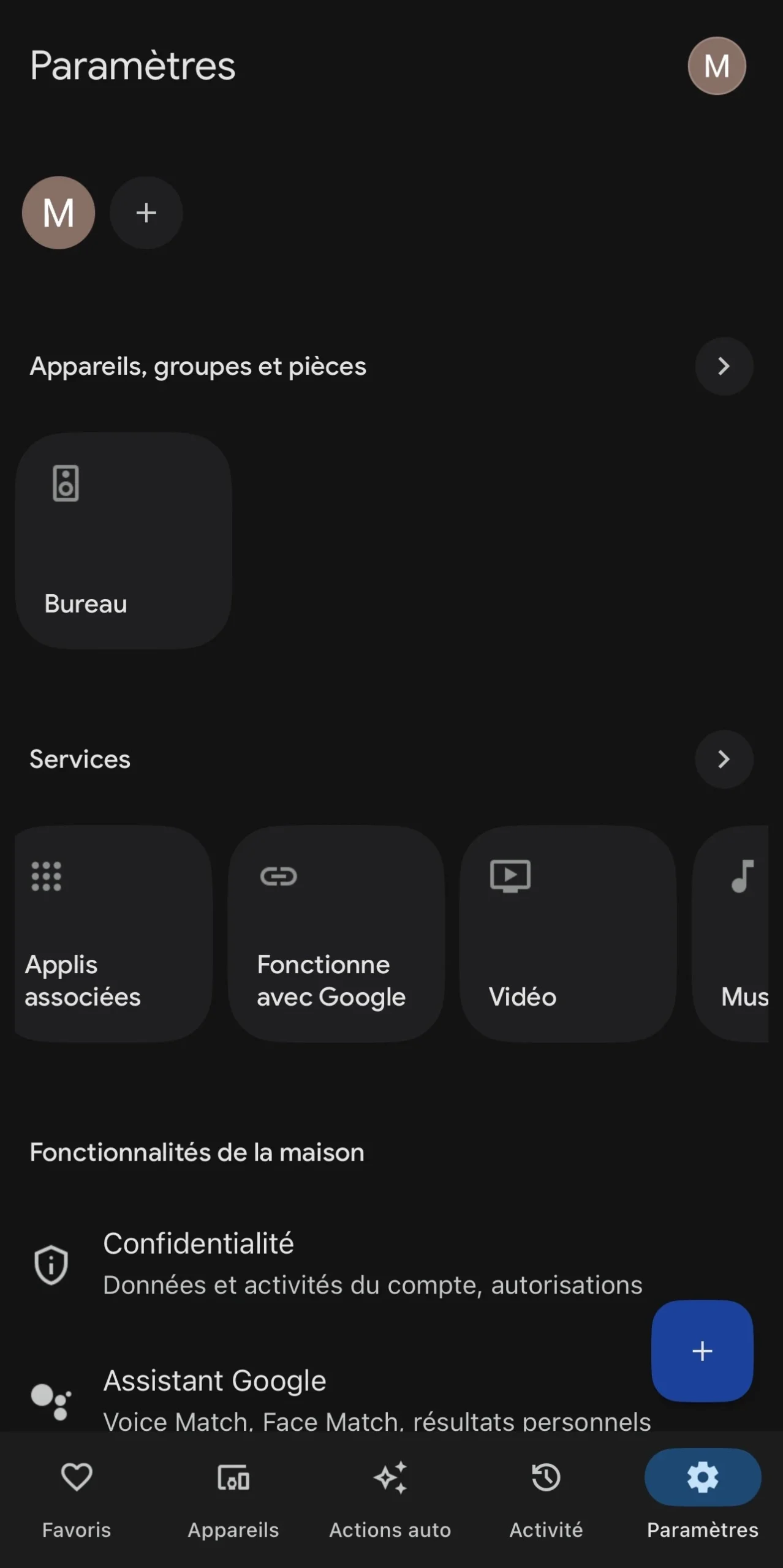Go to the Actions auto tab
The height and width of the screenshot is (1568, 783).
pos(390,1499)
